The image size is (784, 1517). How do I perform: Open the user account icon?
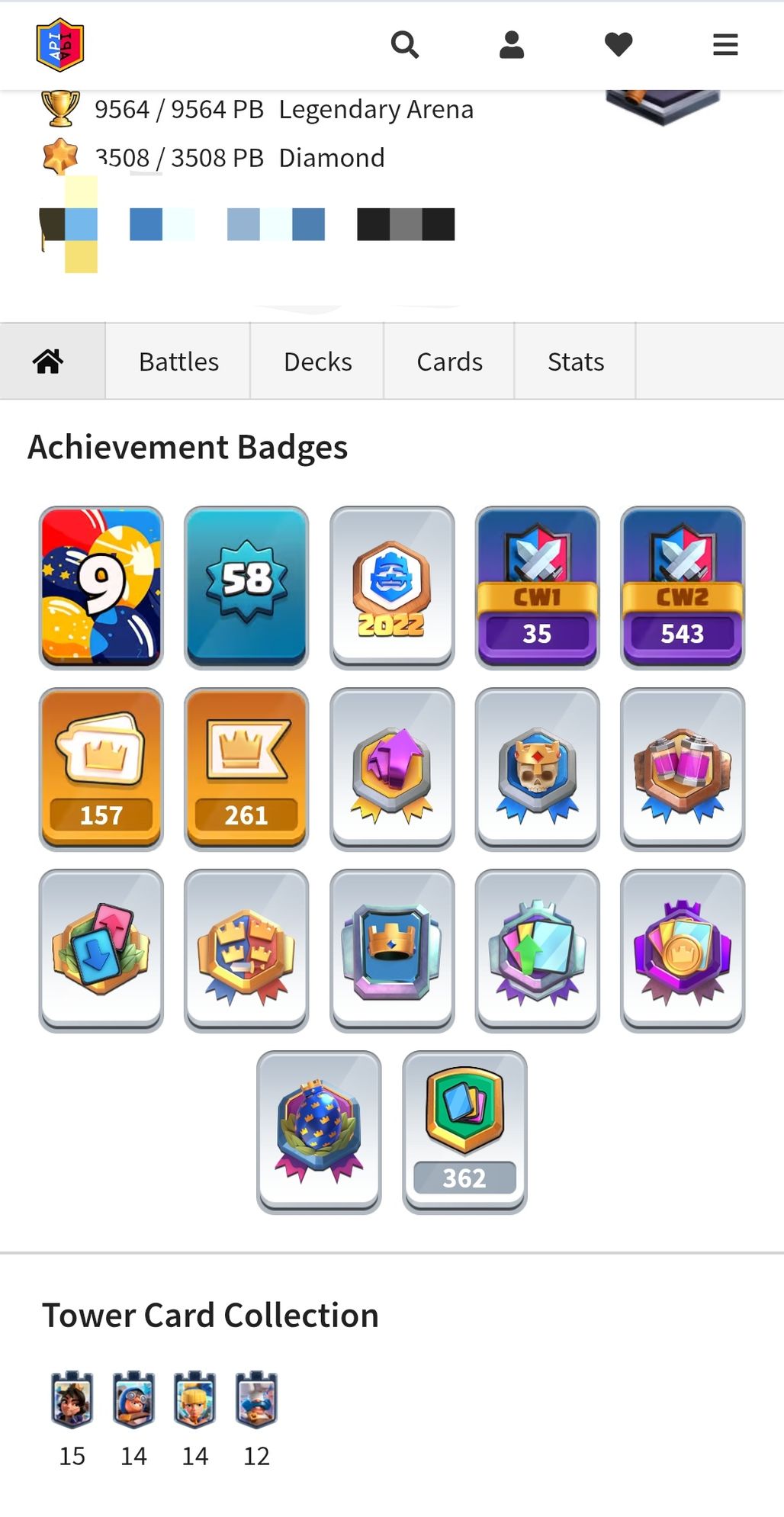(512, 45)
